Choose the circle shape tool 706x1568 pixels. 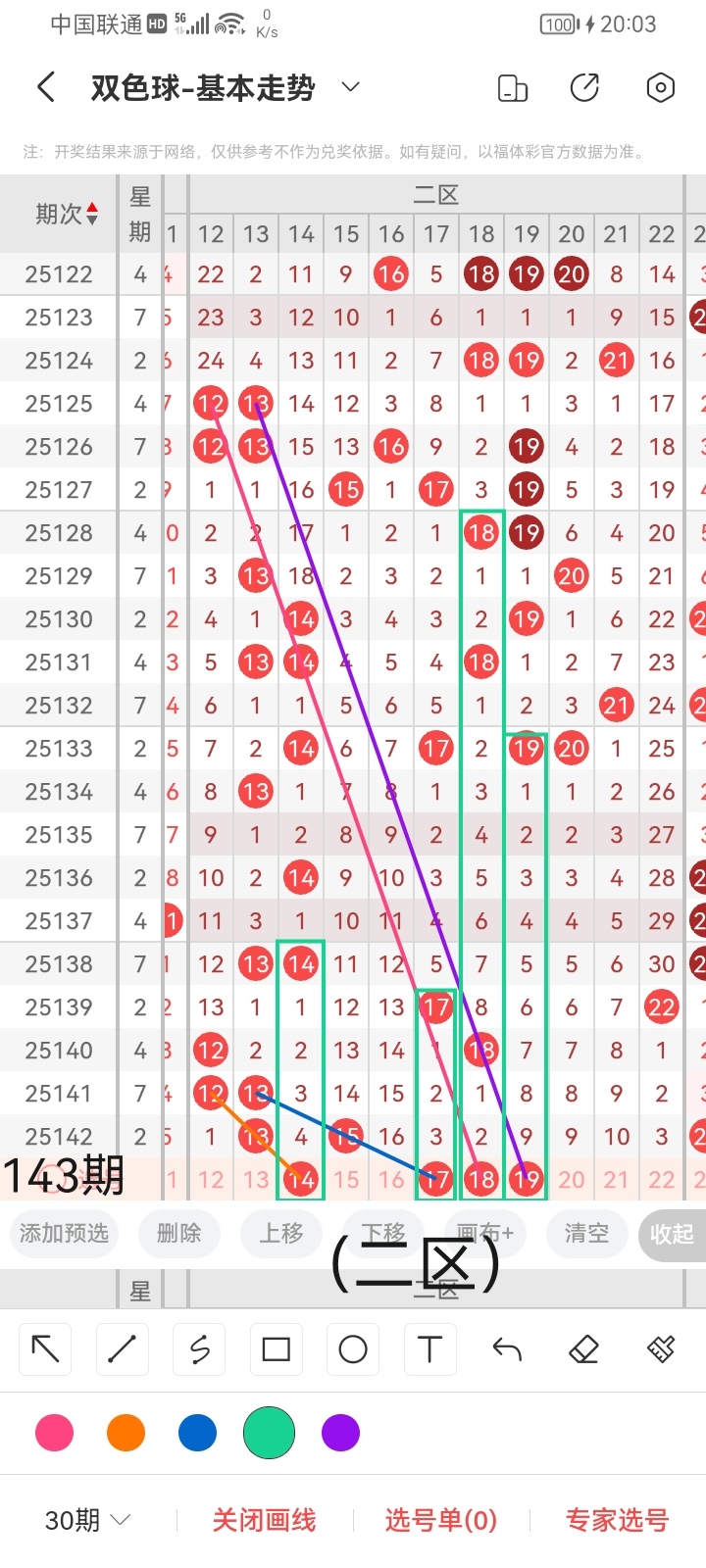353,1349
